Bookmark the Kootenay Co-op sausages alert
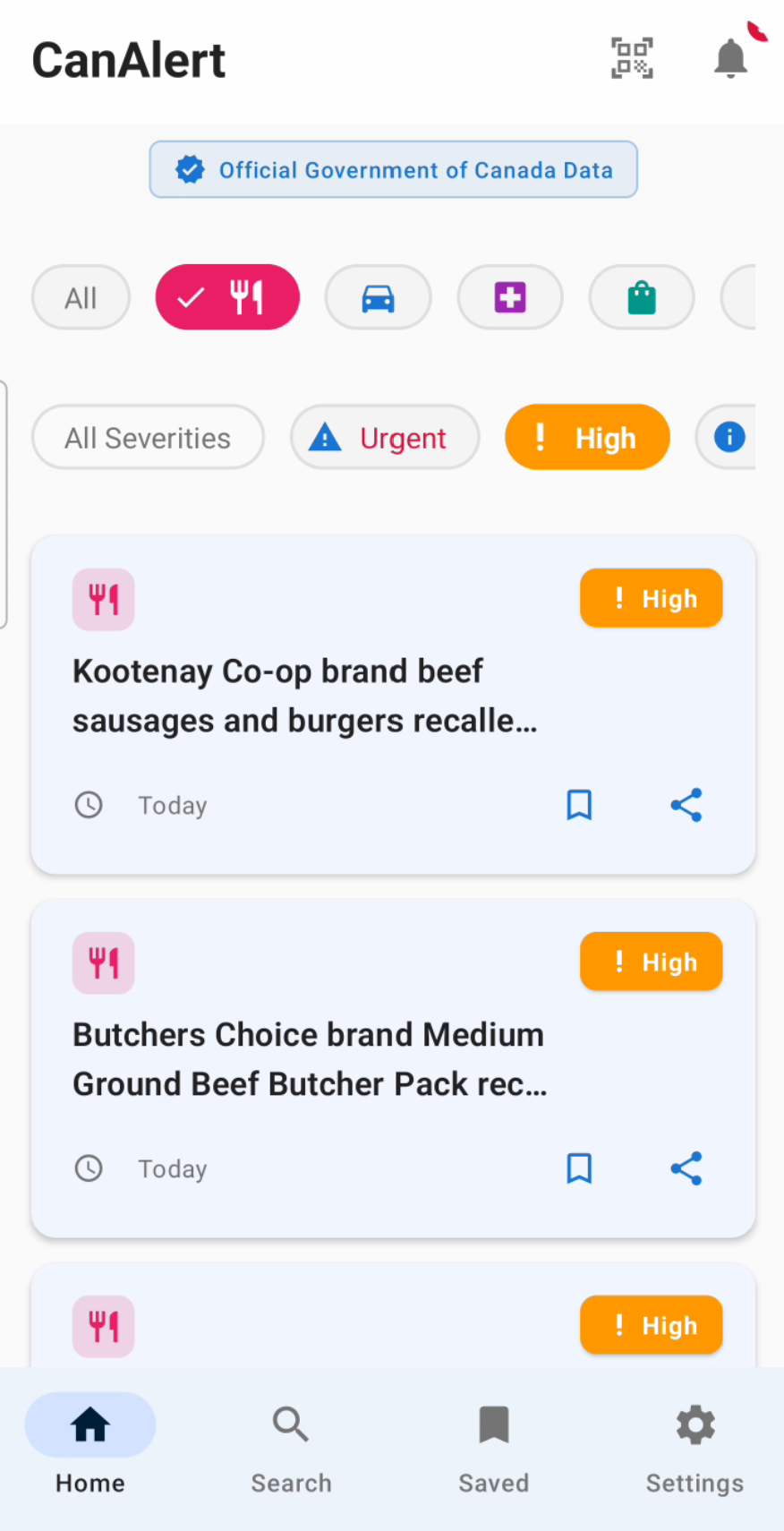The height and width of the screenshot is (1531, 784). tap(579, 805)
